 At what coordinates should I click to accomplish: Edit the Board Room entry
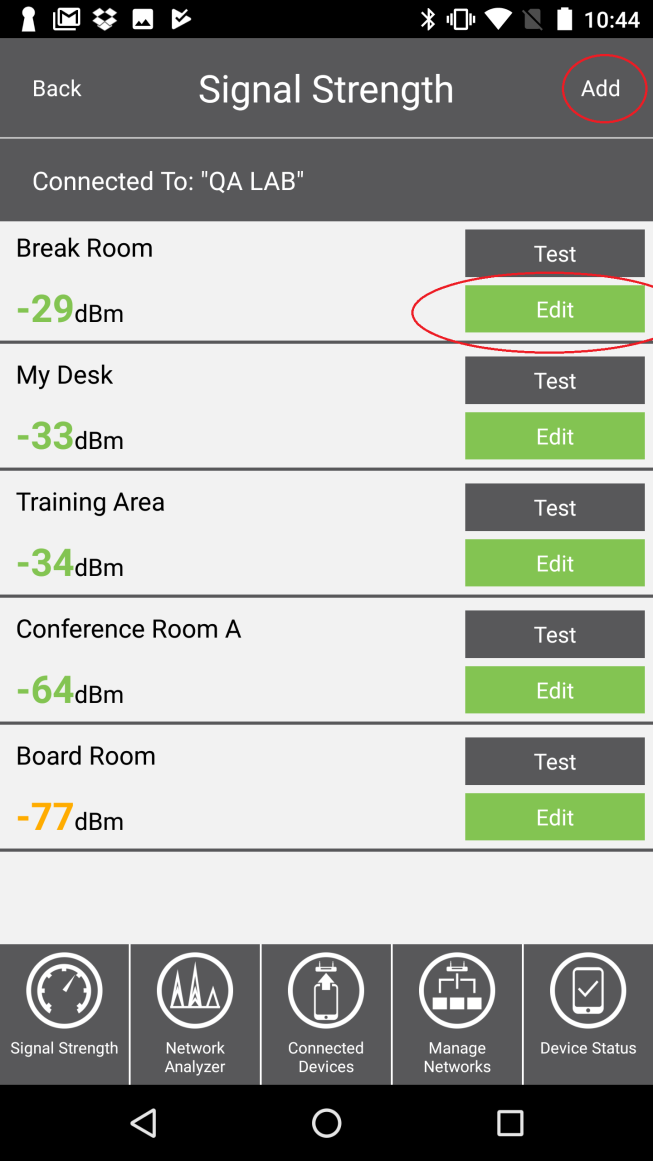[x=555, y=817]
